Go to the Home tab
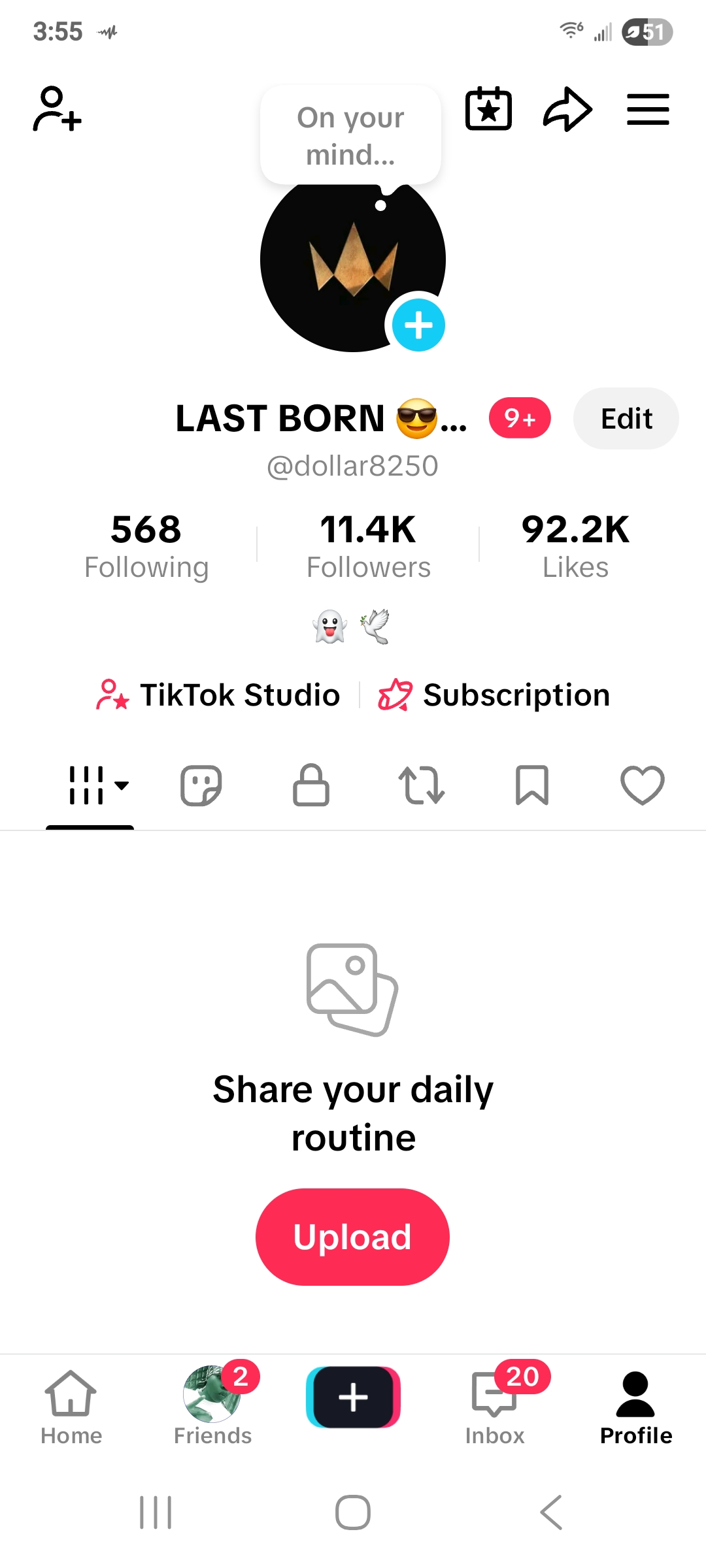706x1568 pixels. [71, 1408]
